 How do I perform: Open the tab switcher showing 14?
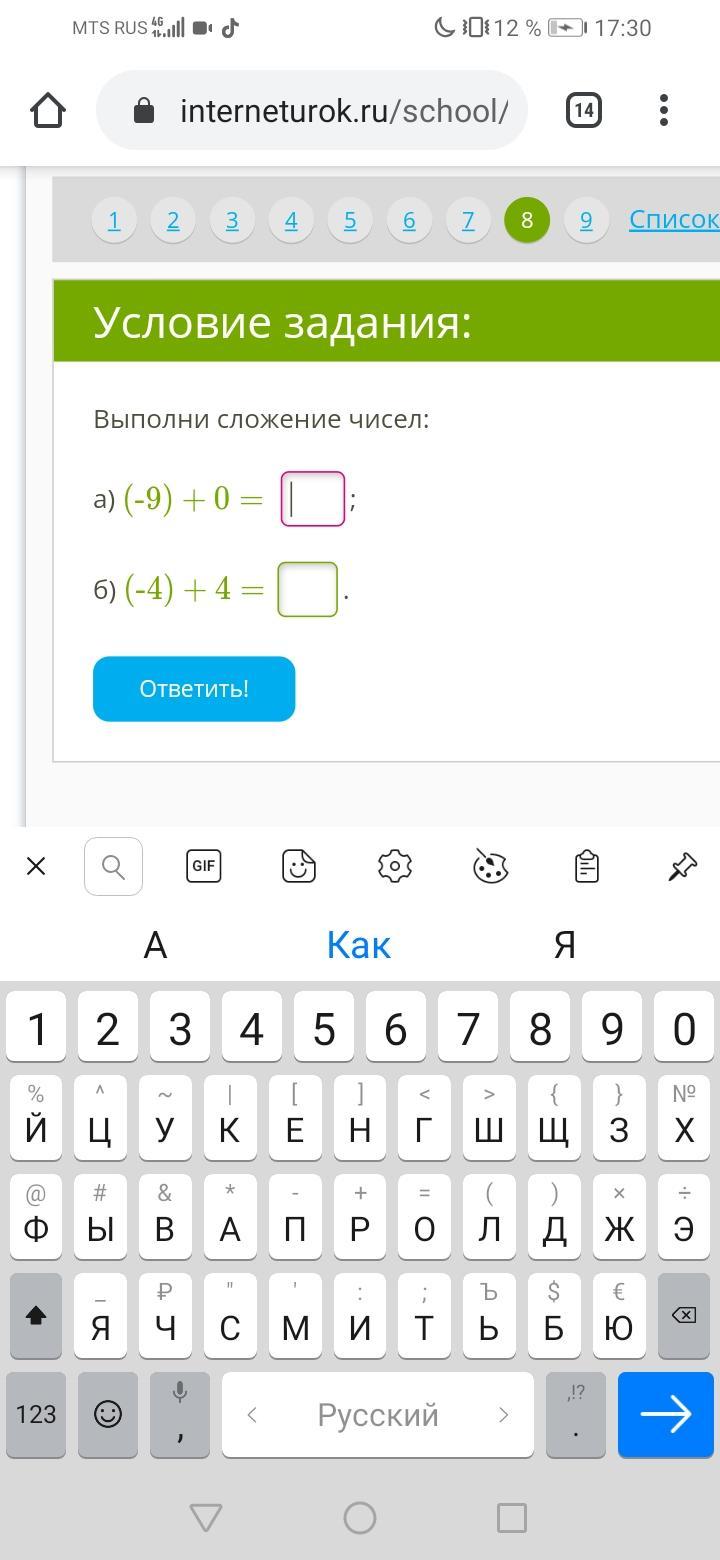point(584,110)
